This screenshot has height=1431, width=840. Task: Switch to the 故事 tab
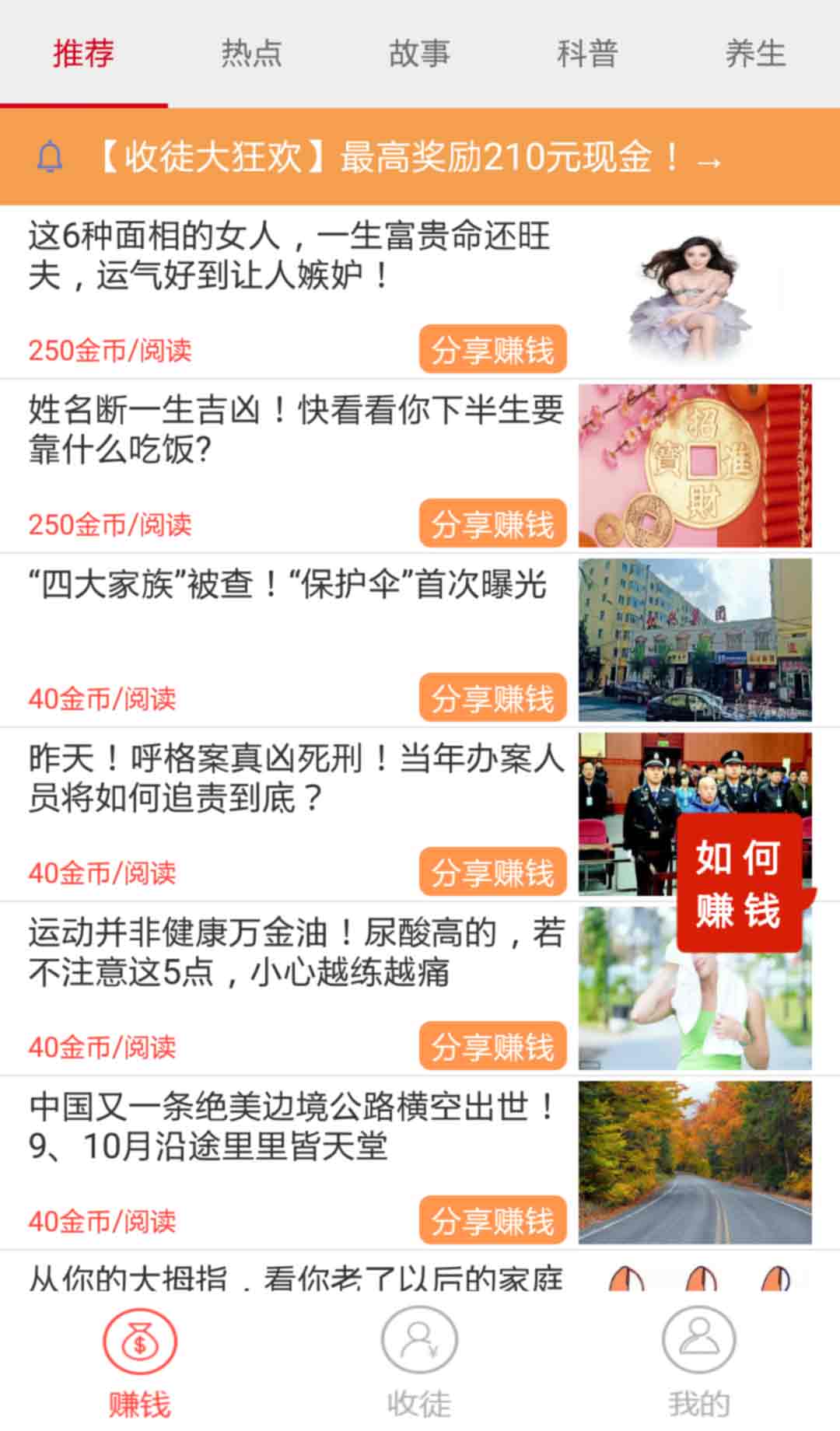pyautogui.click(x=419, y=53)
